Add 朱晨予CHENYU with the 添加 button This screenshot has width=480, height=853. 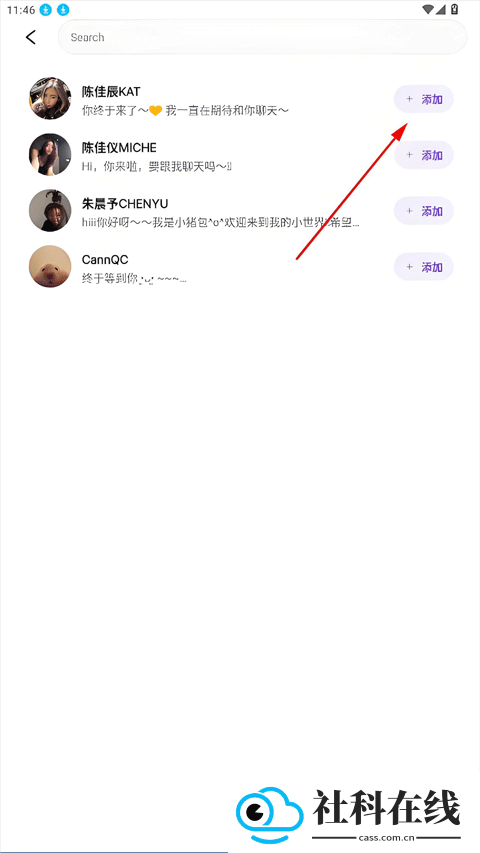[423, 211]
